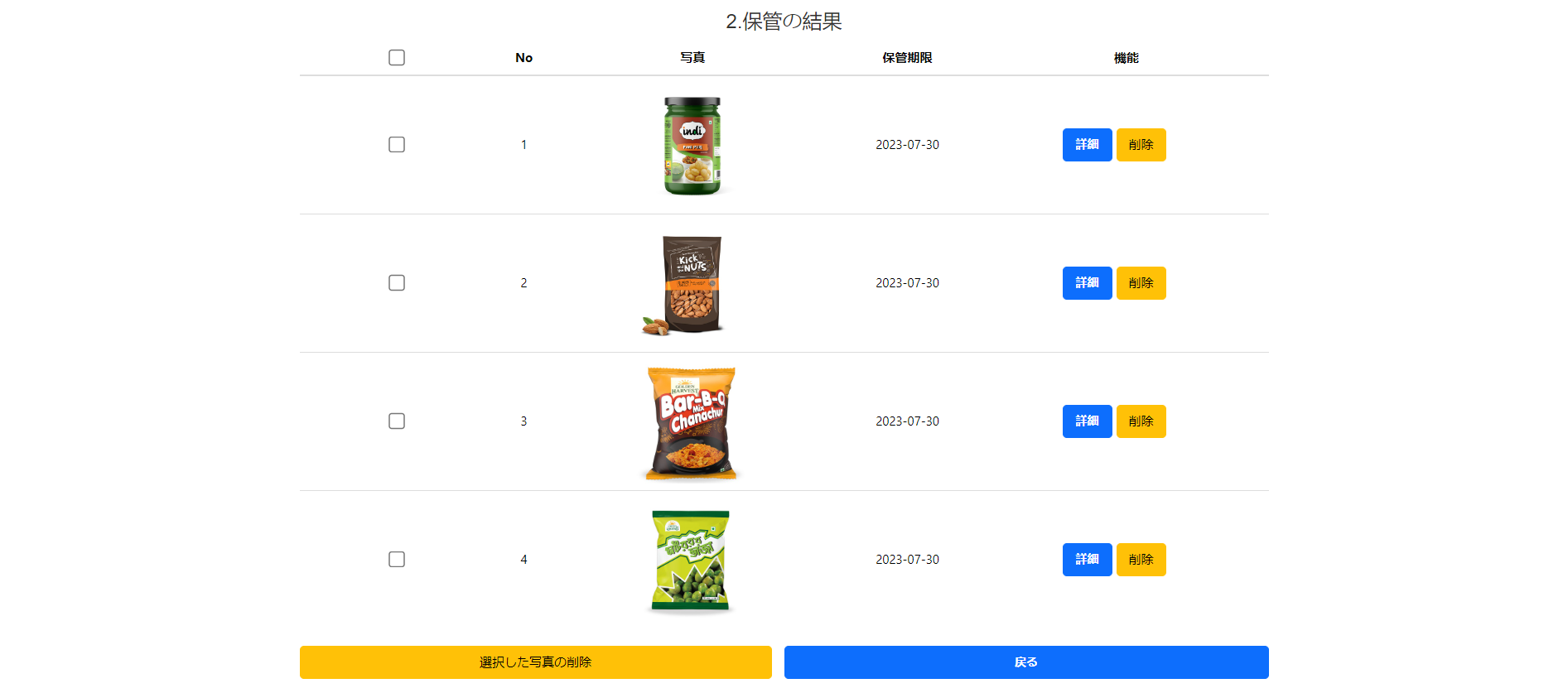Tap 選択した写真の削除 button
The image size is (1568, 693).
pos(535,662)
